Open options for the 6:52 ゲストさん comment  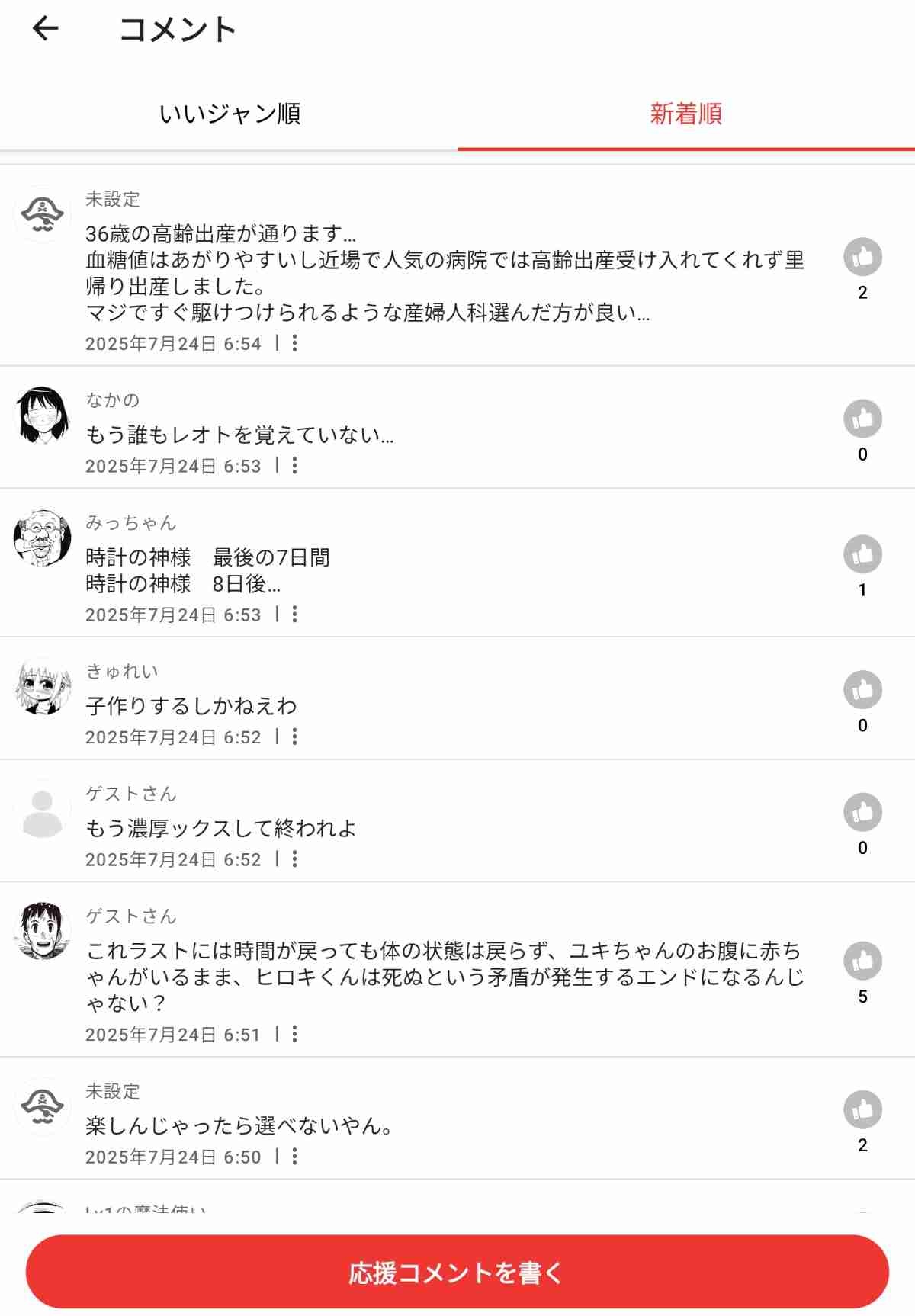click(x=295, y=859)
